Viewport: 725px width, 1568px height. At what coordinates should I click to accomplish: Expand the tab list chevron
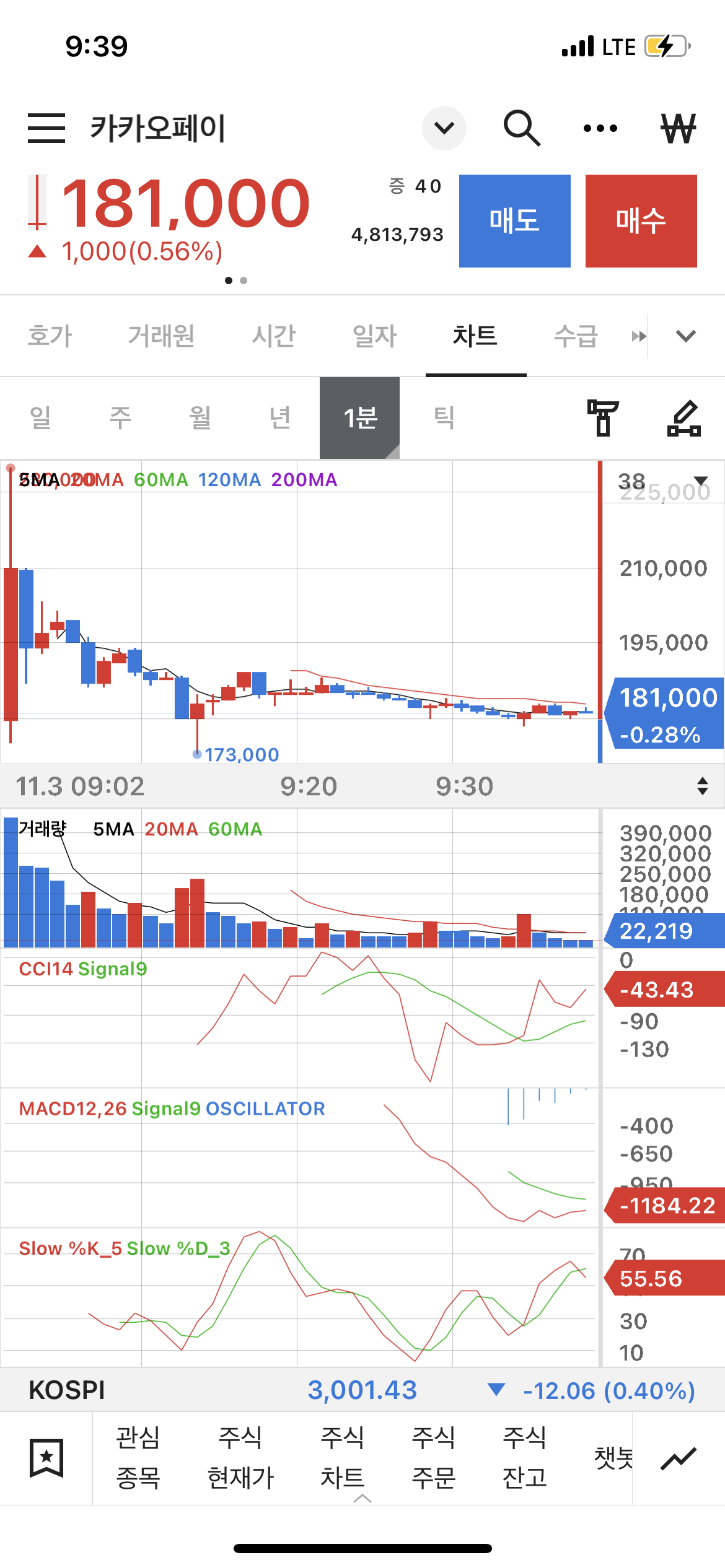(686, 336)
